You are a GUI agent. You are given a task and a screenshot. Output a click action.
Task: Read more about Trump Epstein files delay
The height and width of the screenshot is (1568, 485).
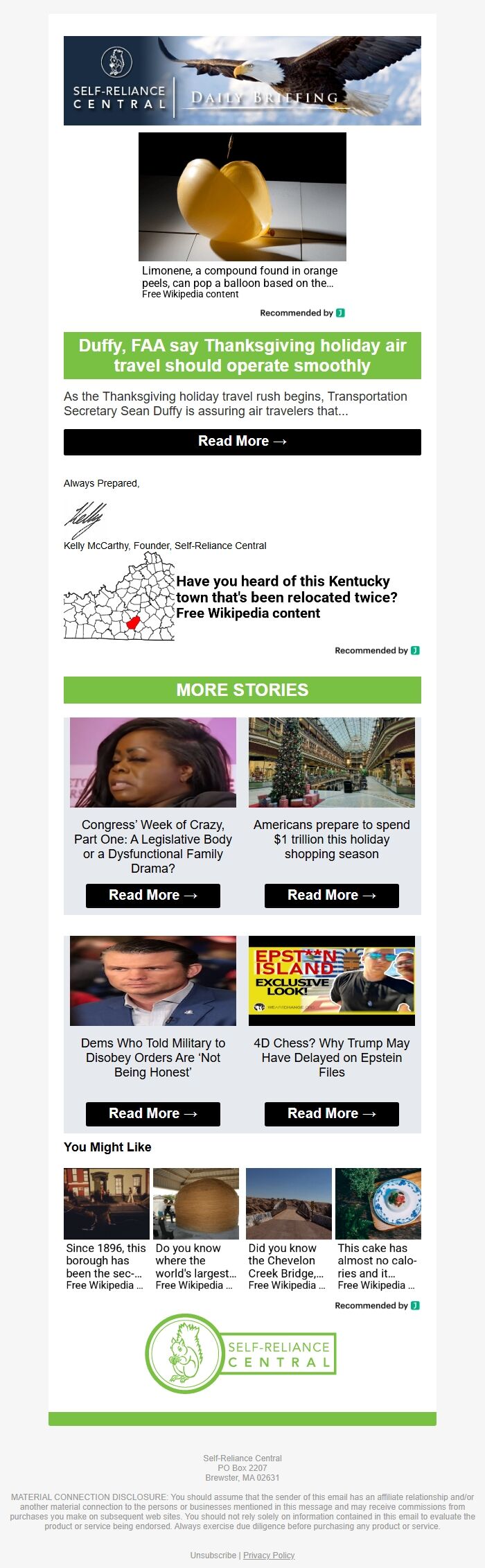click(x=331, y=1113)
